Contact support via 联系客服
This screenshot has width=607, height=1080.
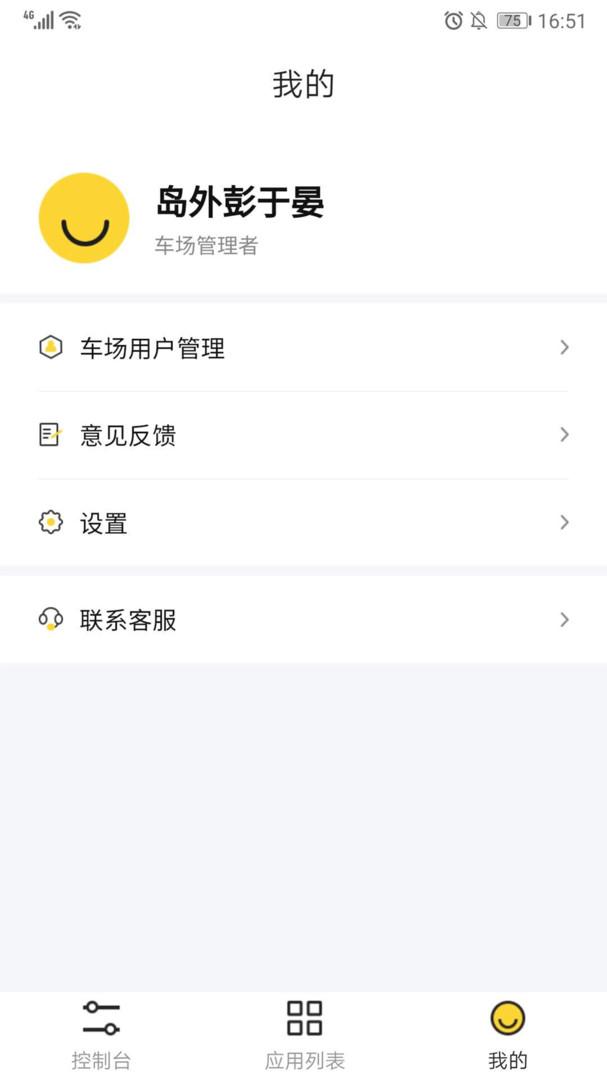303,620
